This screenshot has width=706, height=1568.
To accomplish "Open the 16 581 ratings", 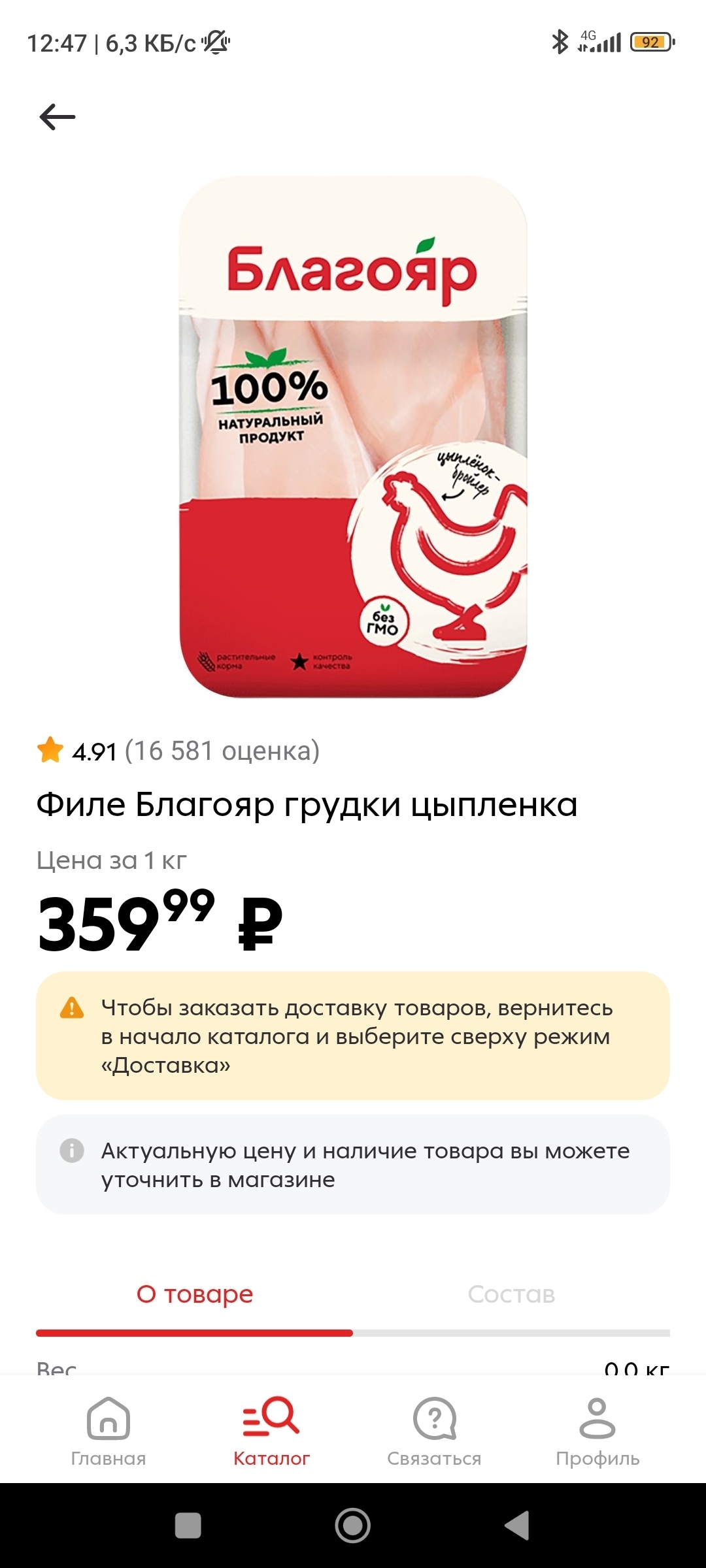I will click(x=221, y=751).
